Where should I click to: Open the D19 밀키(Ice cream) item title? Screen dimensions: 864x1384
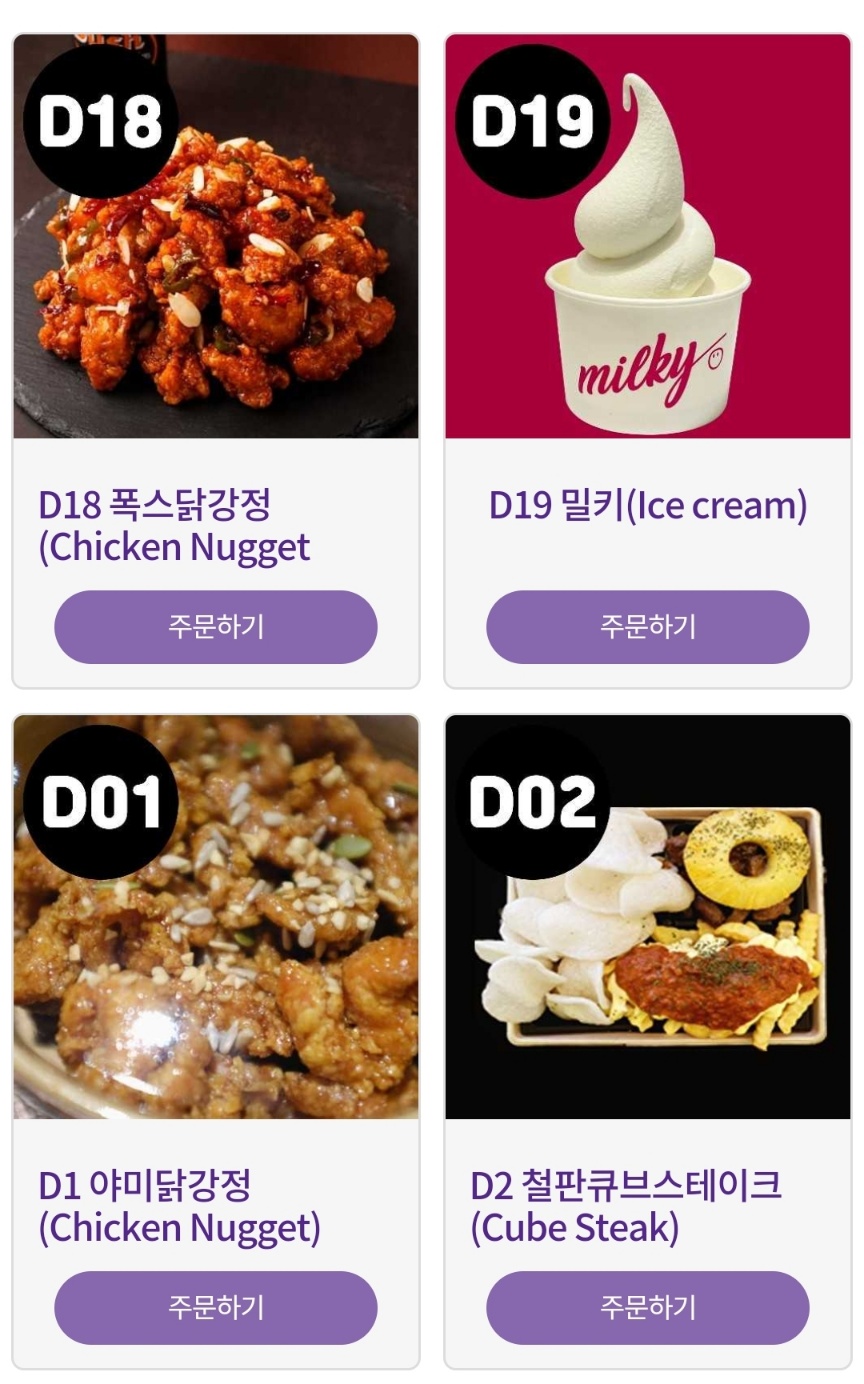point(648,505)
